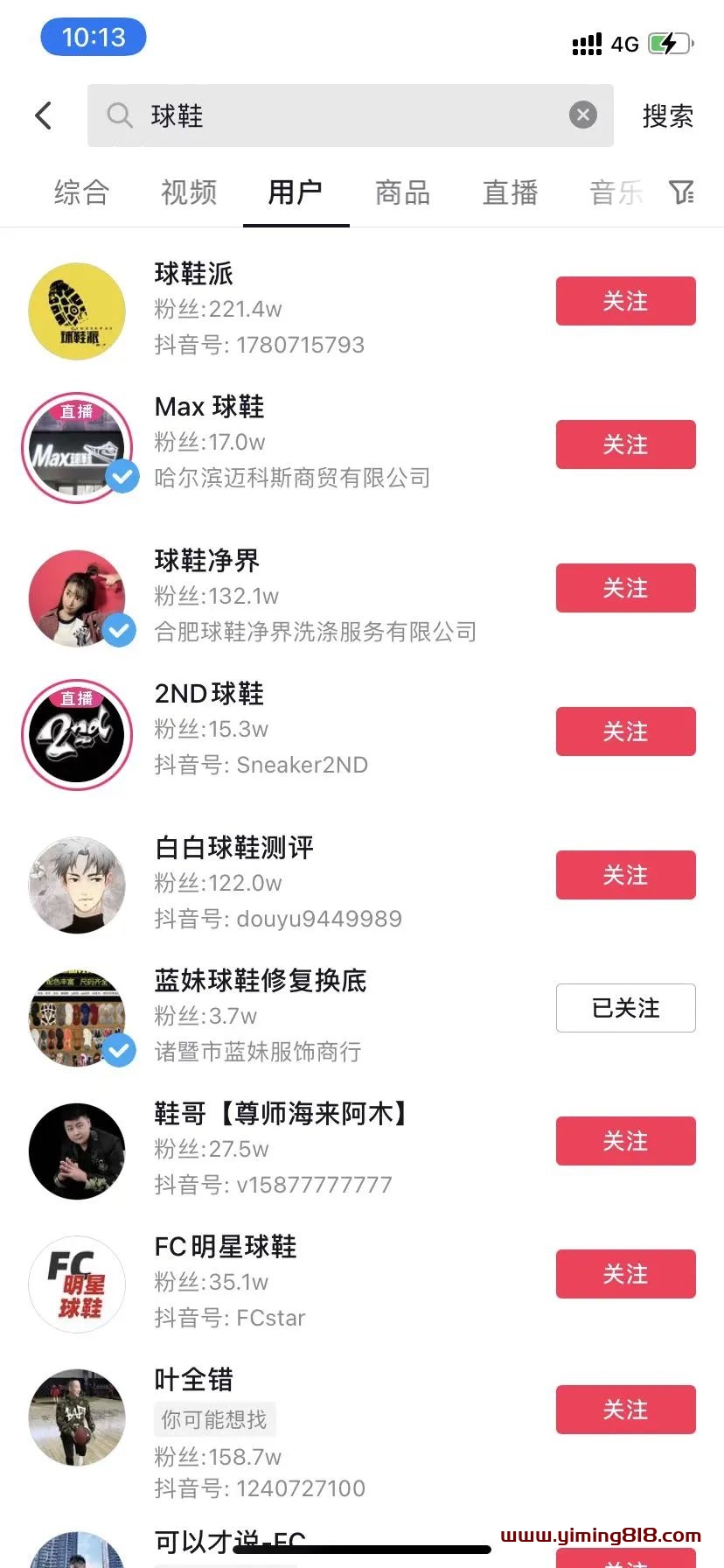This screenshot has width=724, height=1568.
Task: Open 白白球鞋测评 user profile
Action: 234,847
